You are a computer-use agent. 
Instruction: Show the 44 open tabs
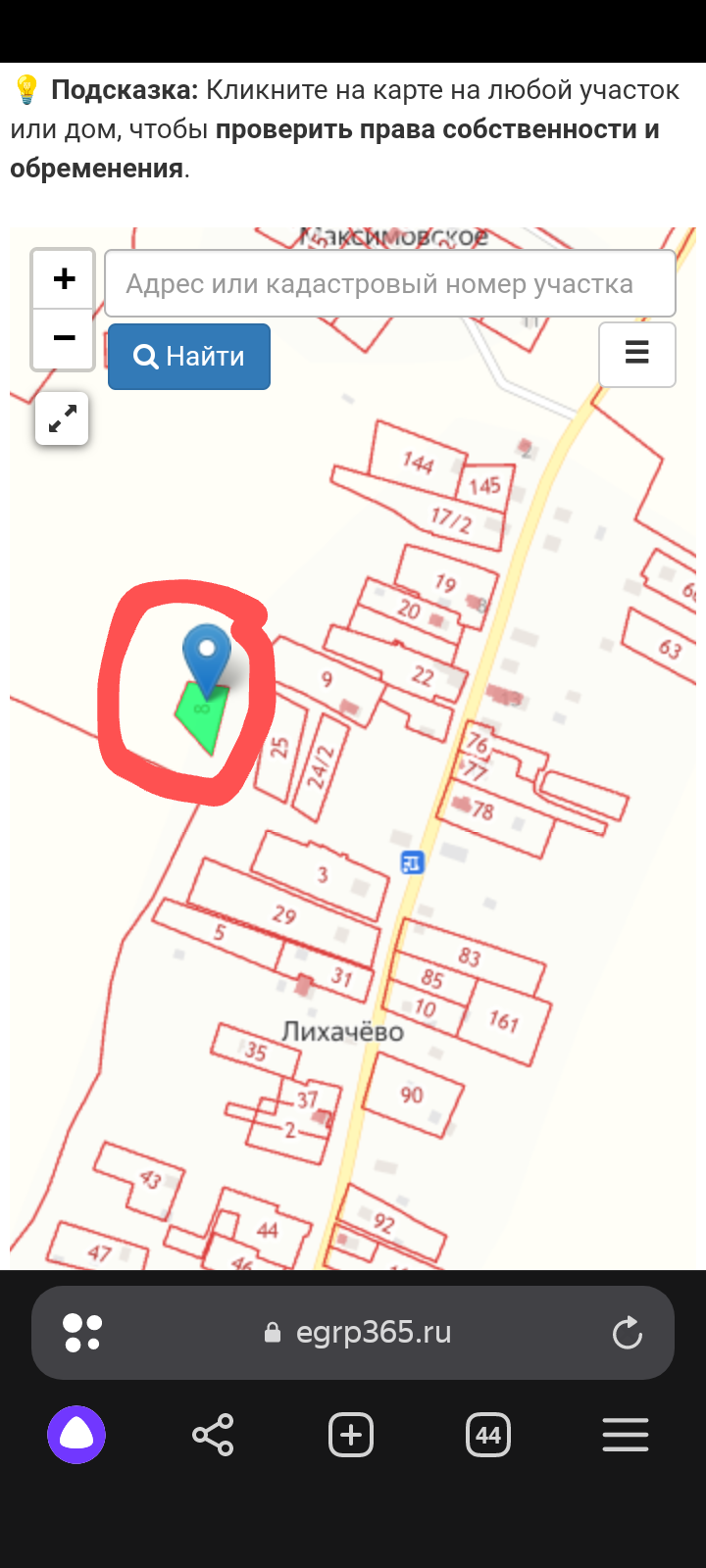488,1436
